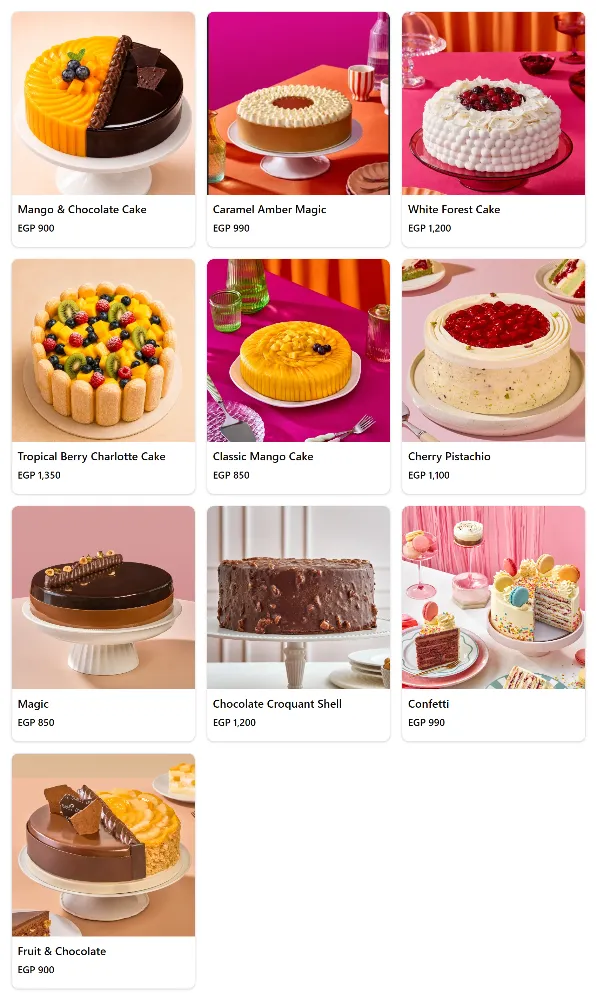Select the Confetti cake card
This screenshot has height=1000, width=597.
(494, 624)
